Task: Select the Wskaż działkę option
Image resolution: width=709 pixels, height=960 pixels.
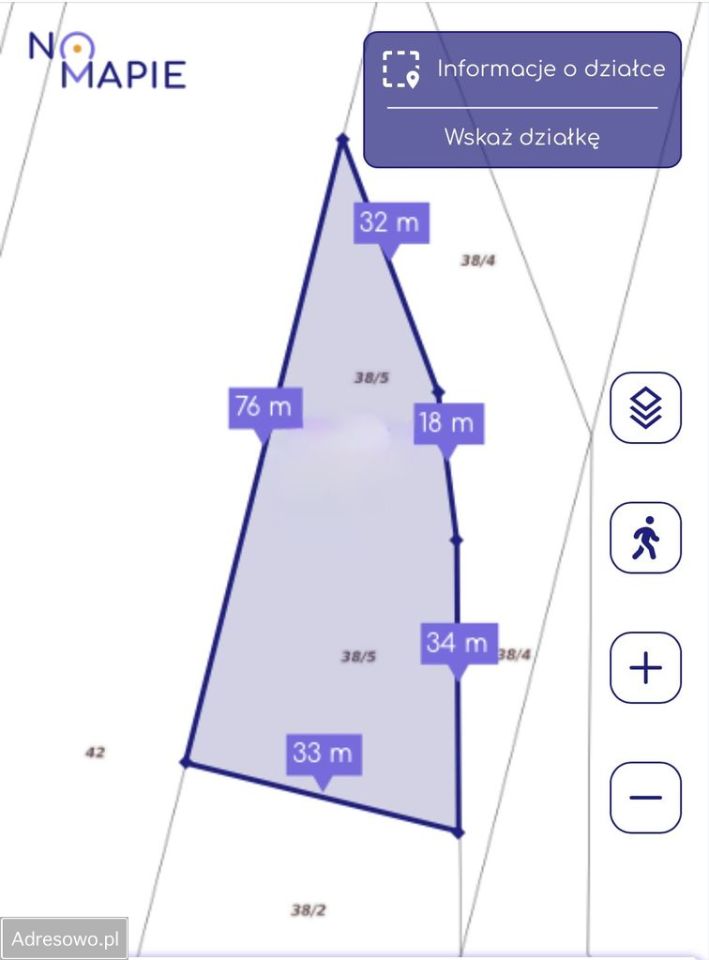Action: [522, 137]
